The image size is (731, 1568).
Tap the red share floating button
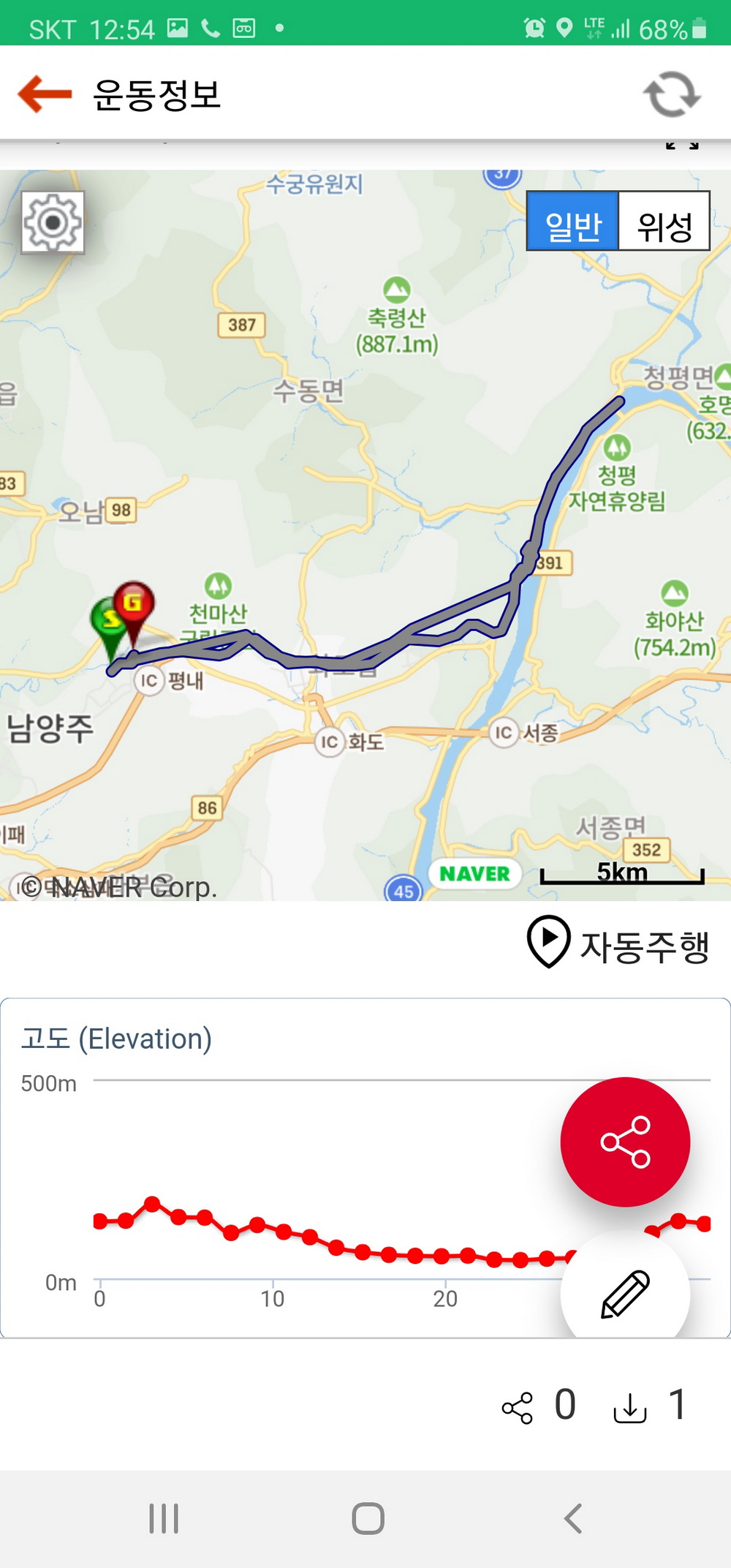pos(625,1142)
